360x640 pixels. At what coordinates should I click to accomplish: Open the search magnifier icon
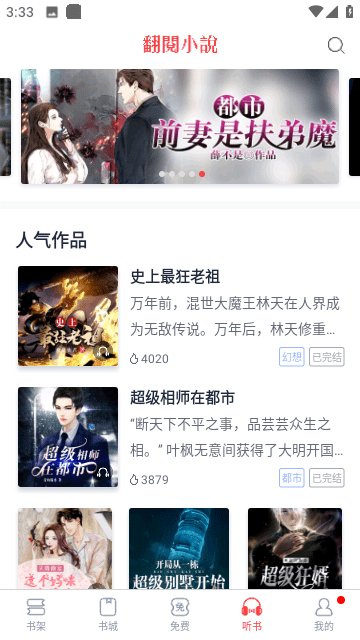[336, 45]
